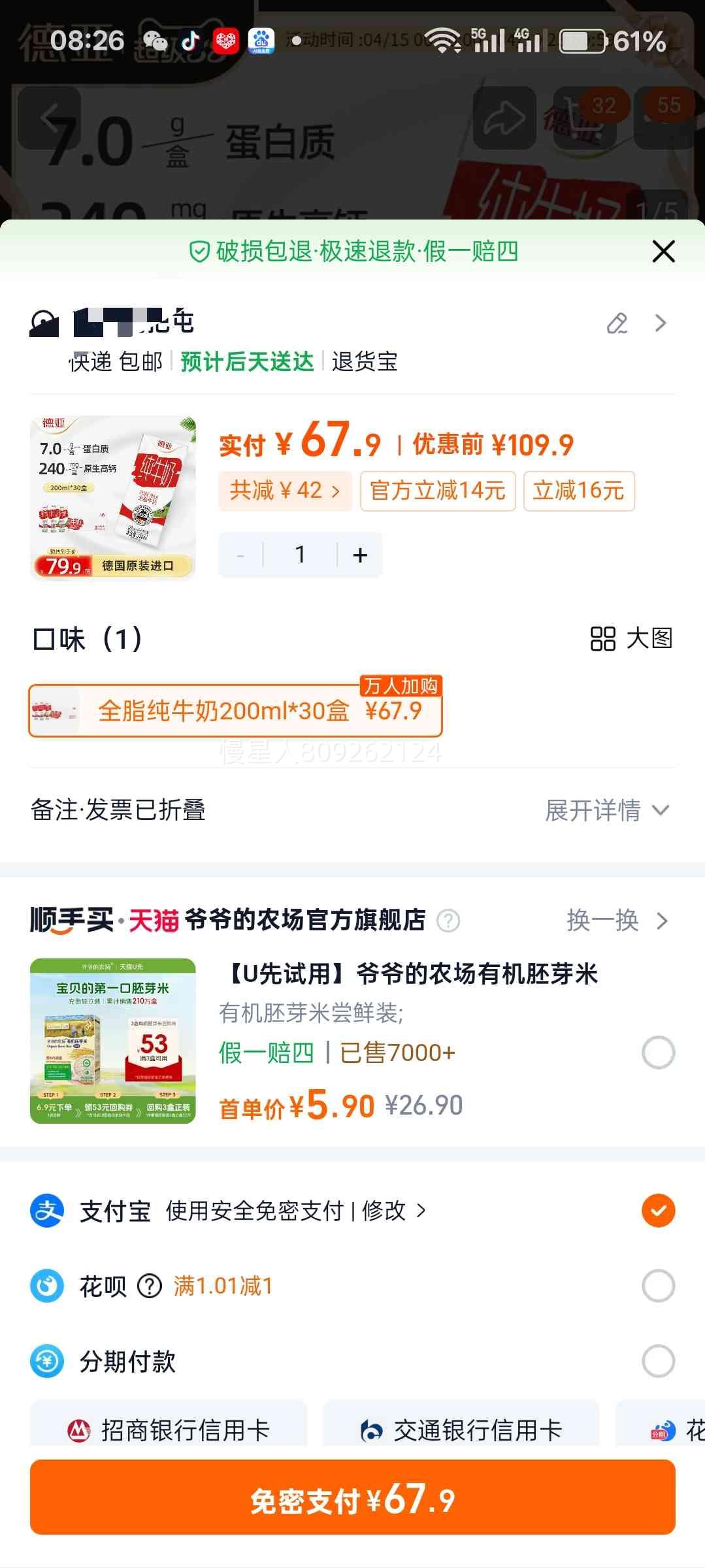Click 换一换 to refresh recommended product

602,921
